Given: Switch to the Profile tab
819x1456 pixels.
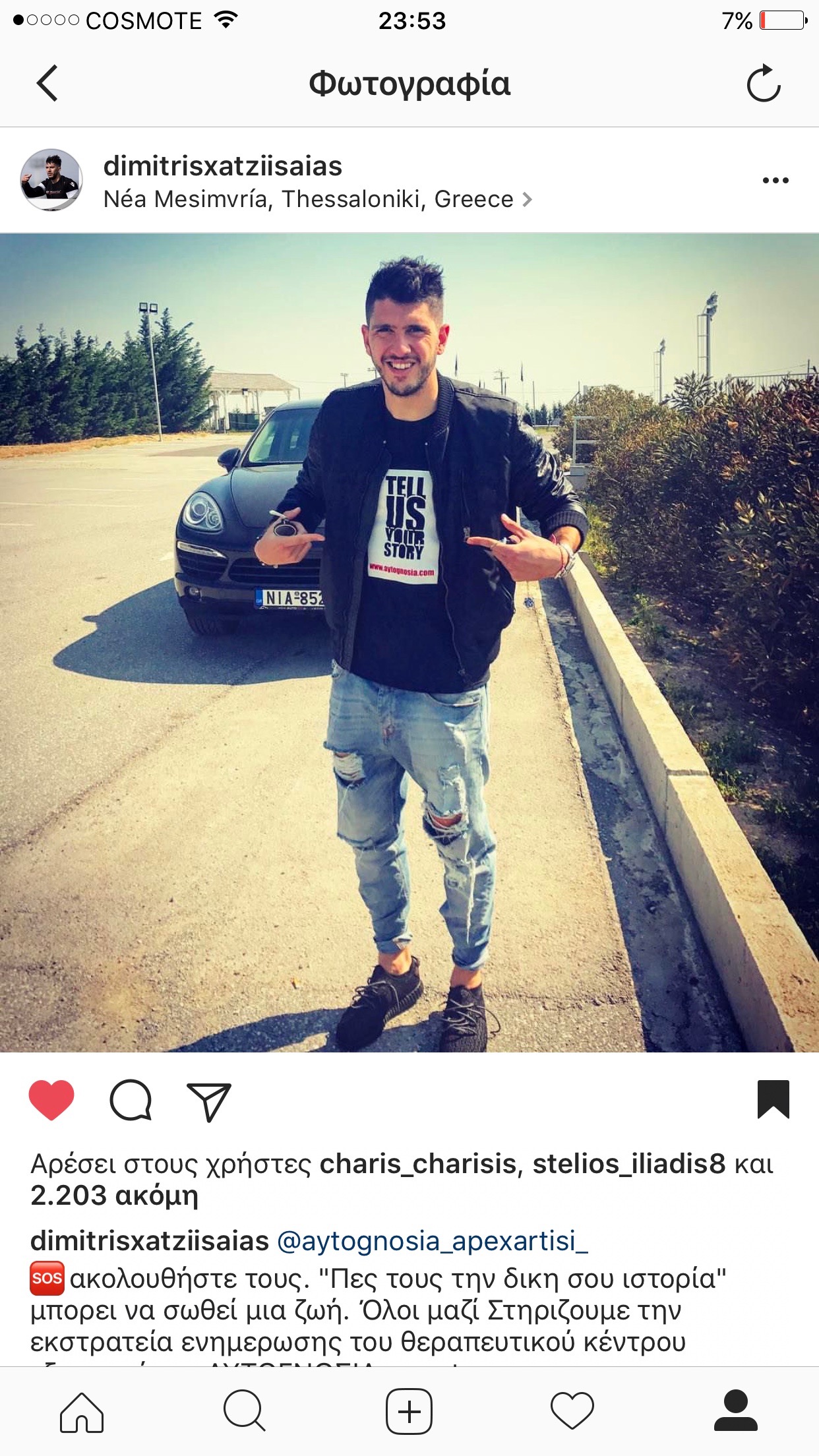Looking at the screenshot, I should coord(736,1410).
